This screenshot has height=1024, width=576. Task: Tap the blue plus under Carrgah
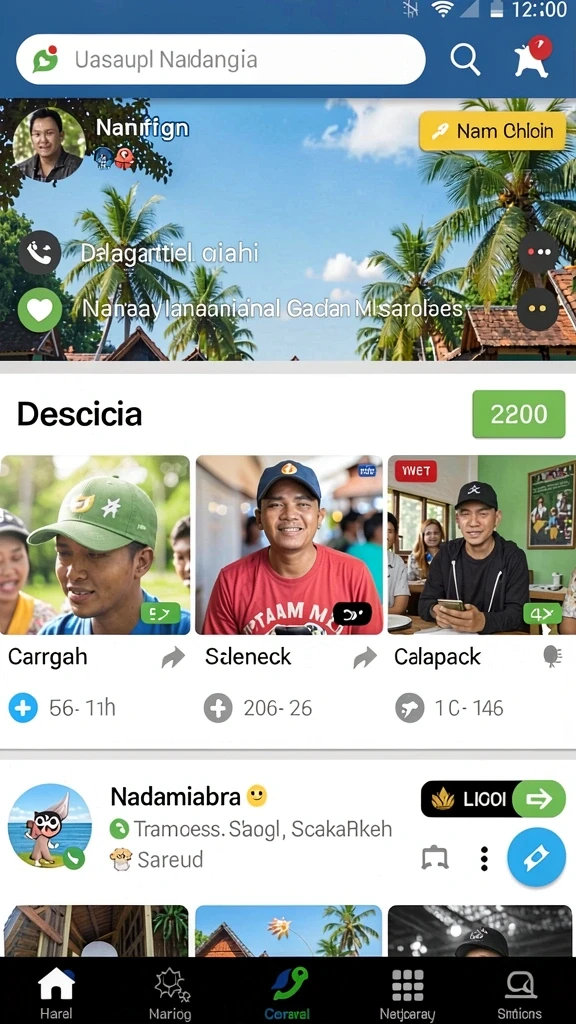[x=23, y=708]
